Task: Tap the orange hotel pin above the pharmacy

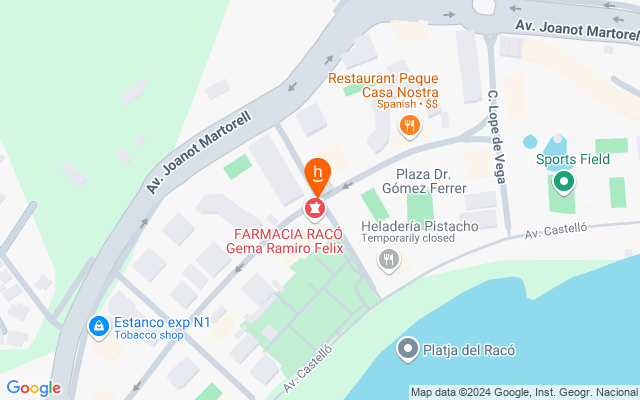Action: tap(318, 174)
